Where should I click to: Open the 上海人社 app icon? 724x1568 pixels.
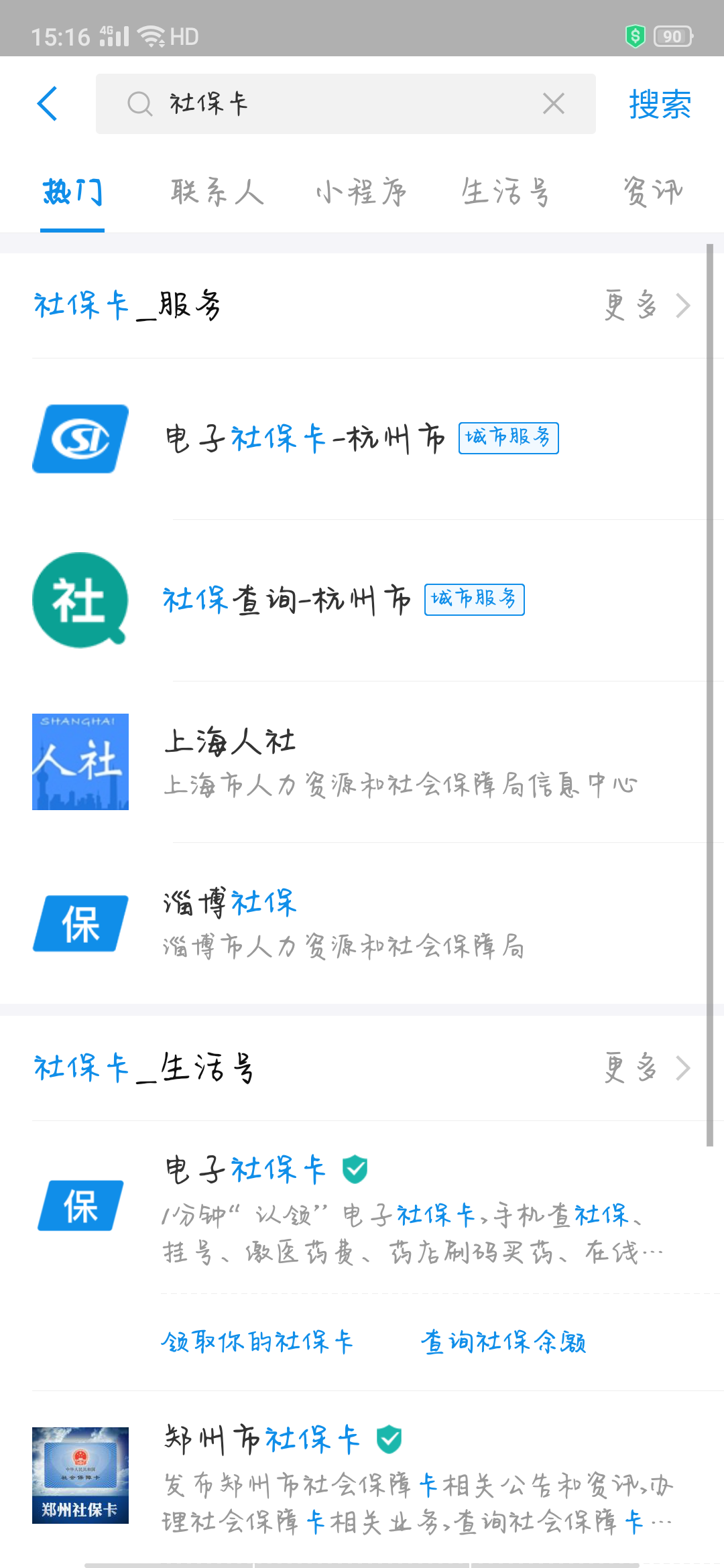[80, 761]
